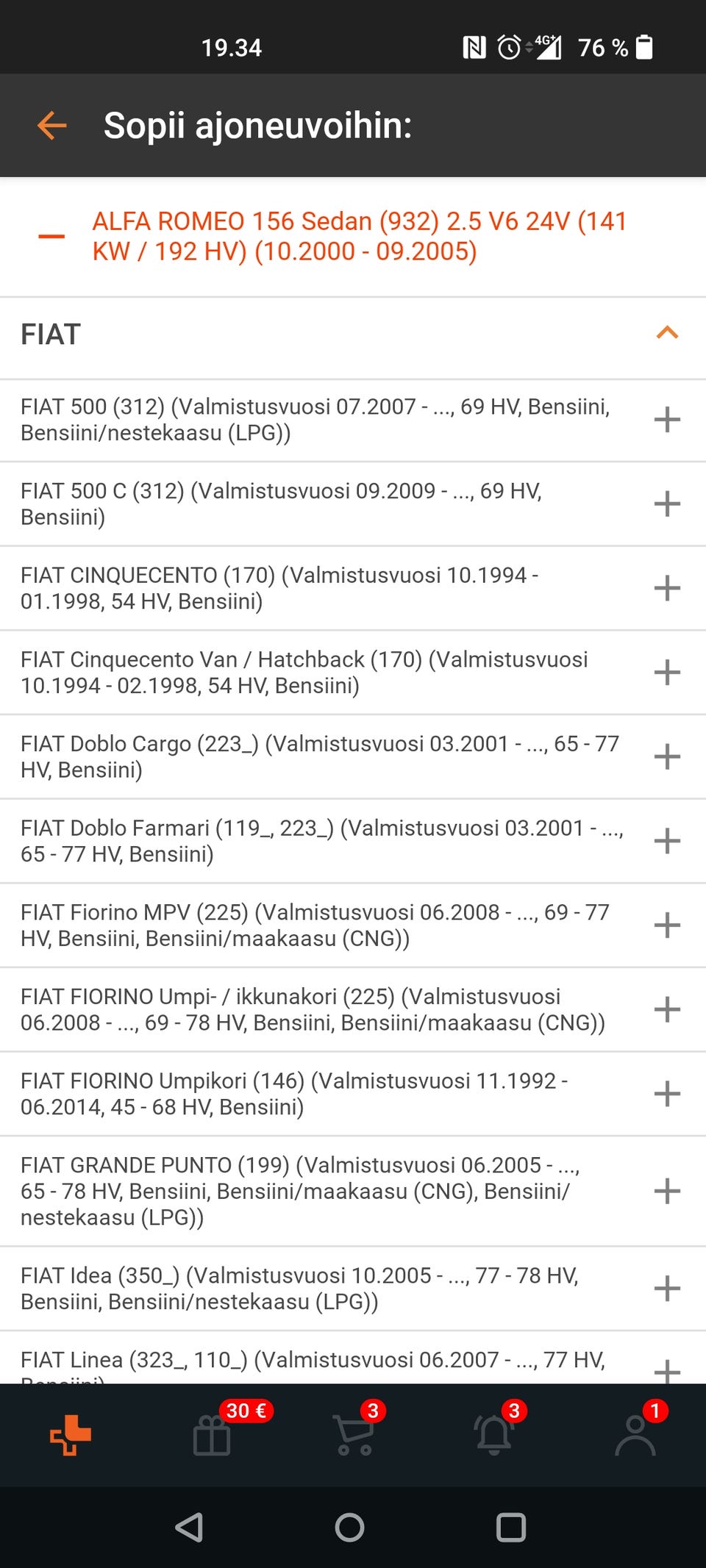This screenshot has width=706, height=1568.
Task: Open the profile tab
Action: tap(635, 1435)
